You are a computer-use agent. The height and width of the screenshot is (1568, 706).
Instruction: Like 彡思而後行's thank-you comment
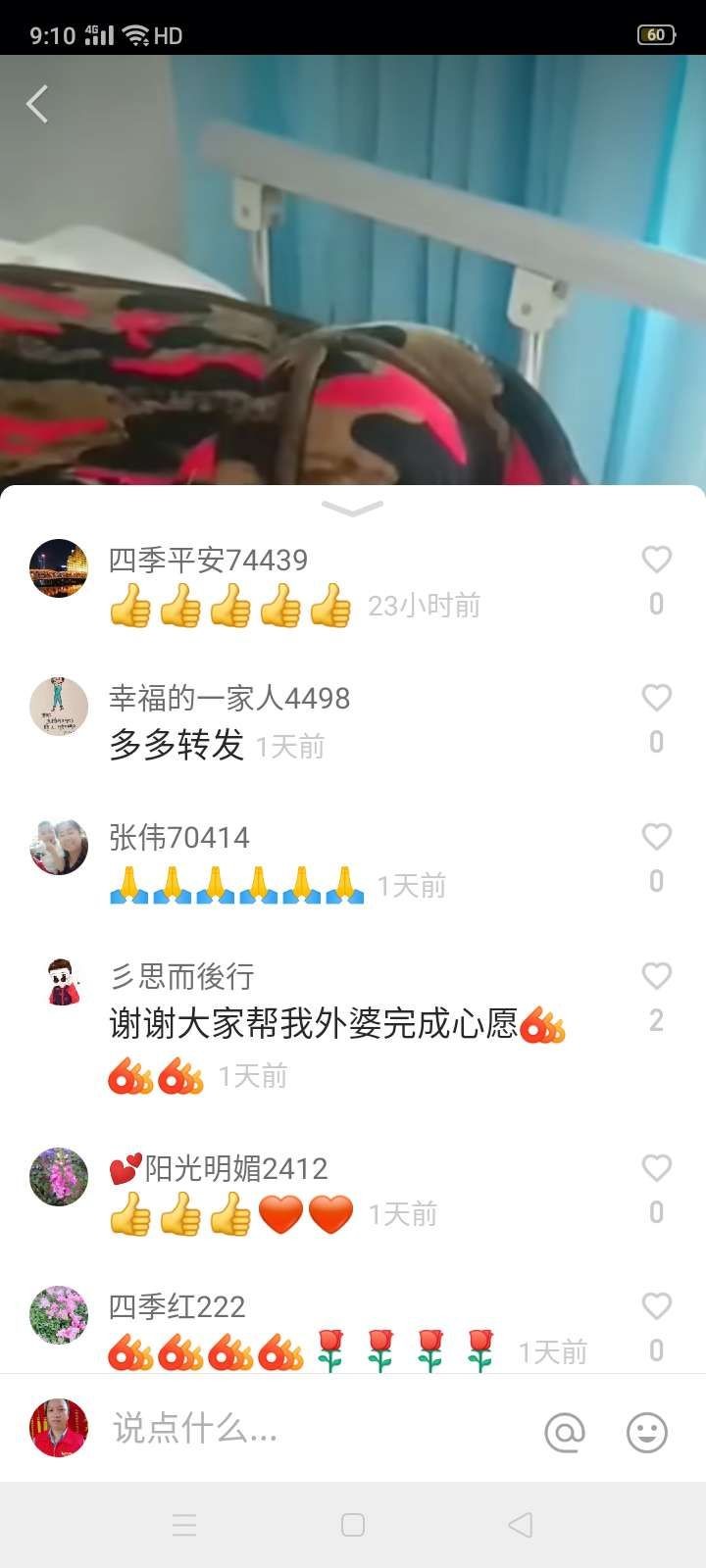tap(656, 976)
